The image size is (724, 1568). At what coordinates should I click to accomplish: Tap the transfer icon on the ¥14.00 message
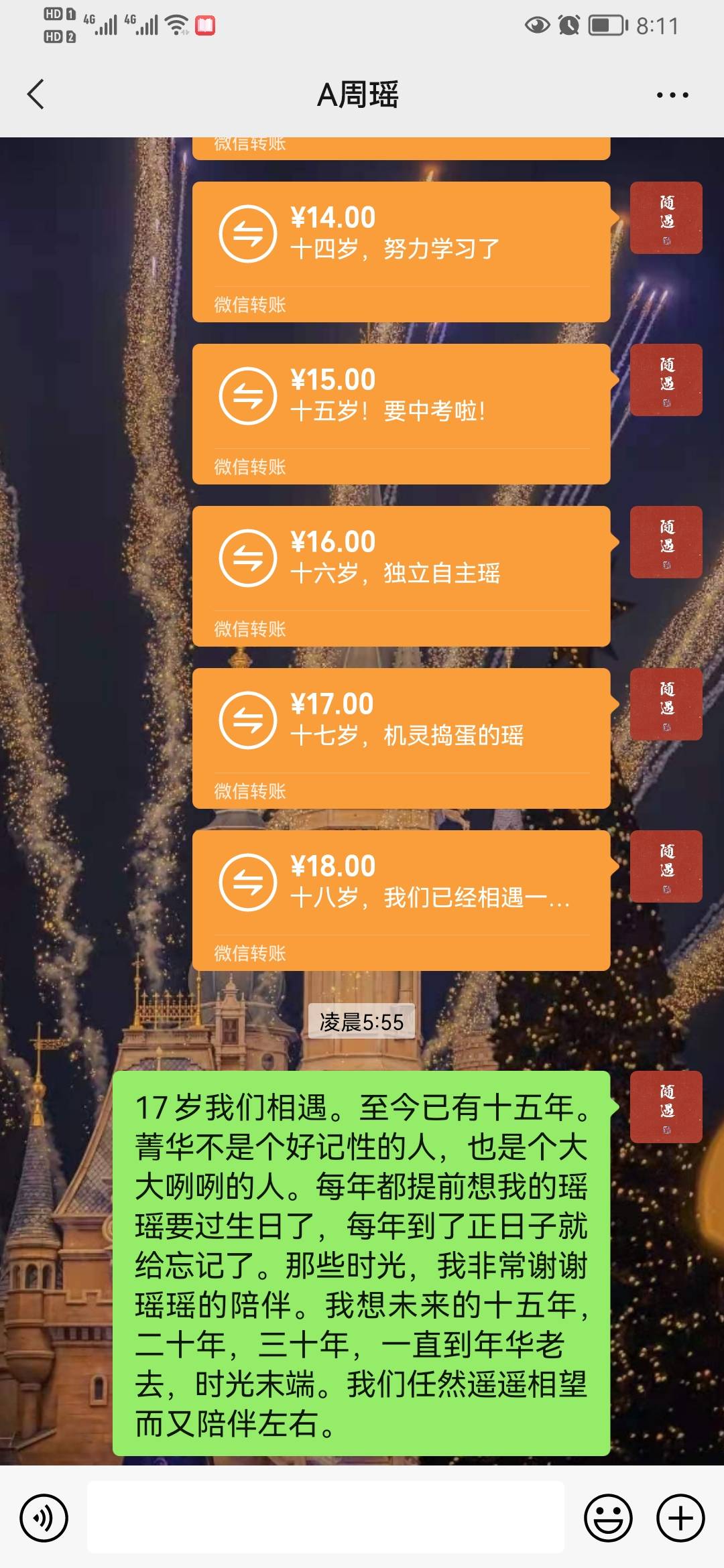pyautogui.click(x=248, y=231)
